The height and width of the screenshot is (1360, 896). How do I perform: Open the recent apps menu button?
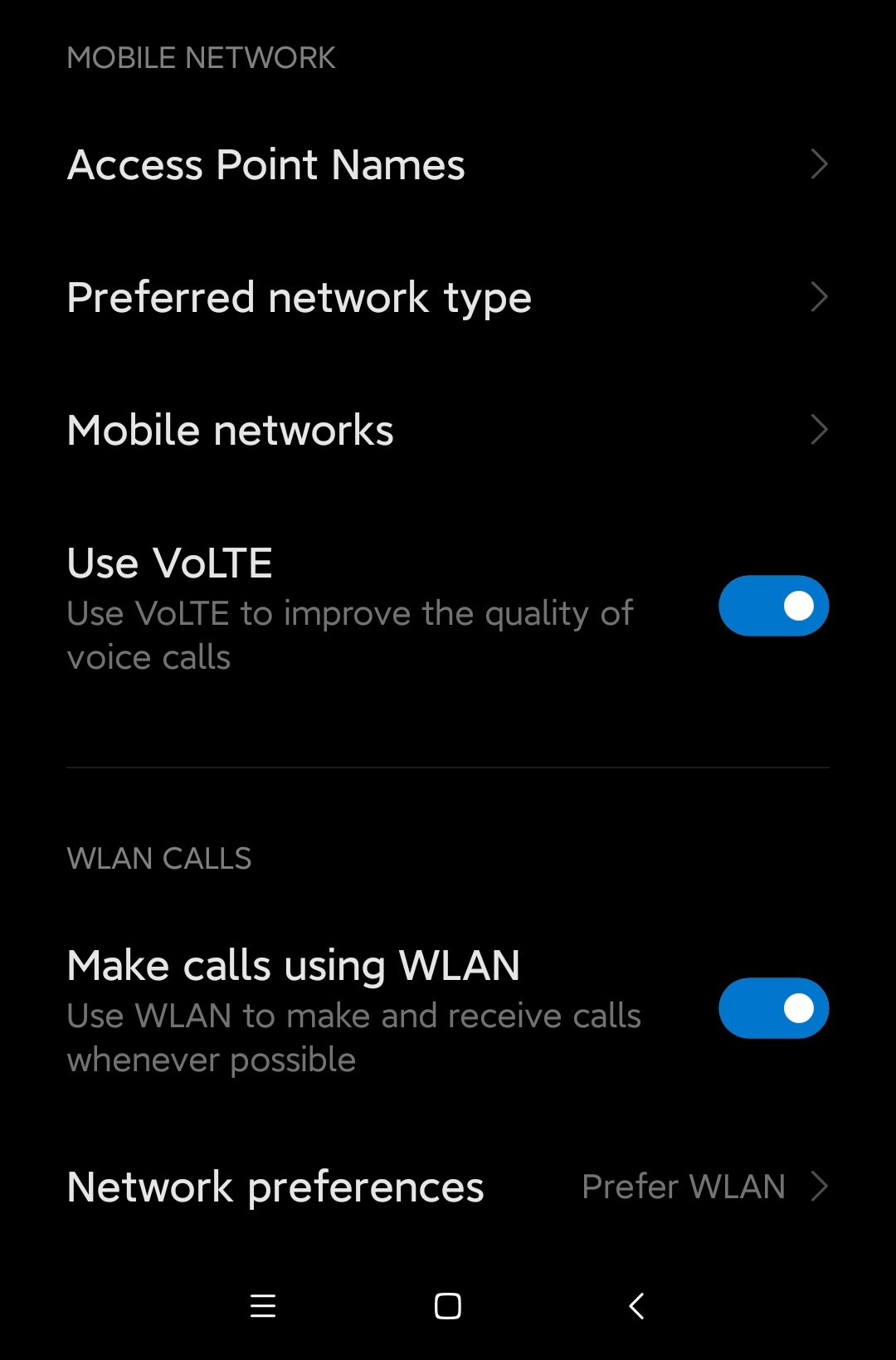coord(263,1306)
